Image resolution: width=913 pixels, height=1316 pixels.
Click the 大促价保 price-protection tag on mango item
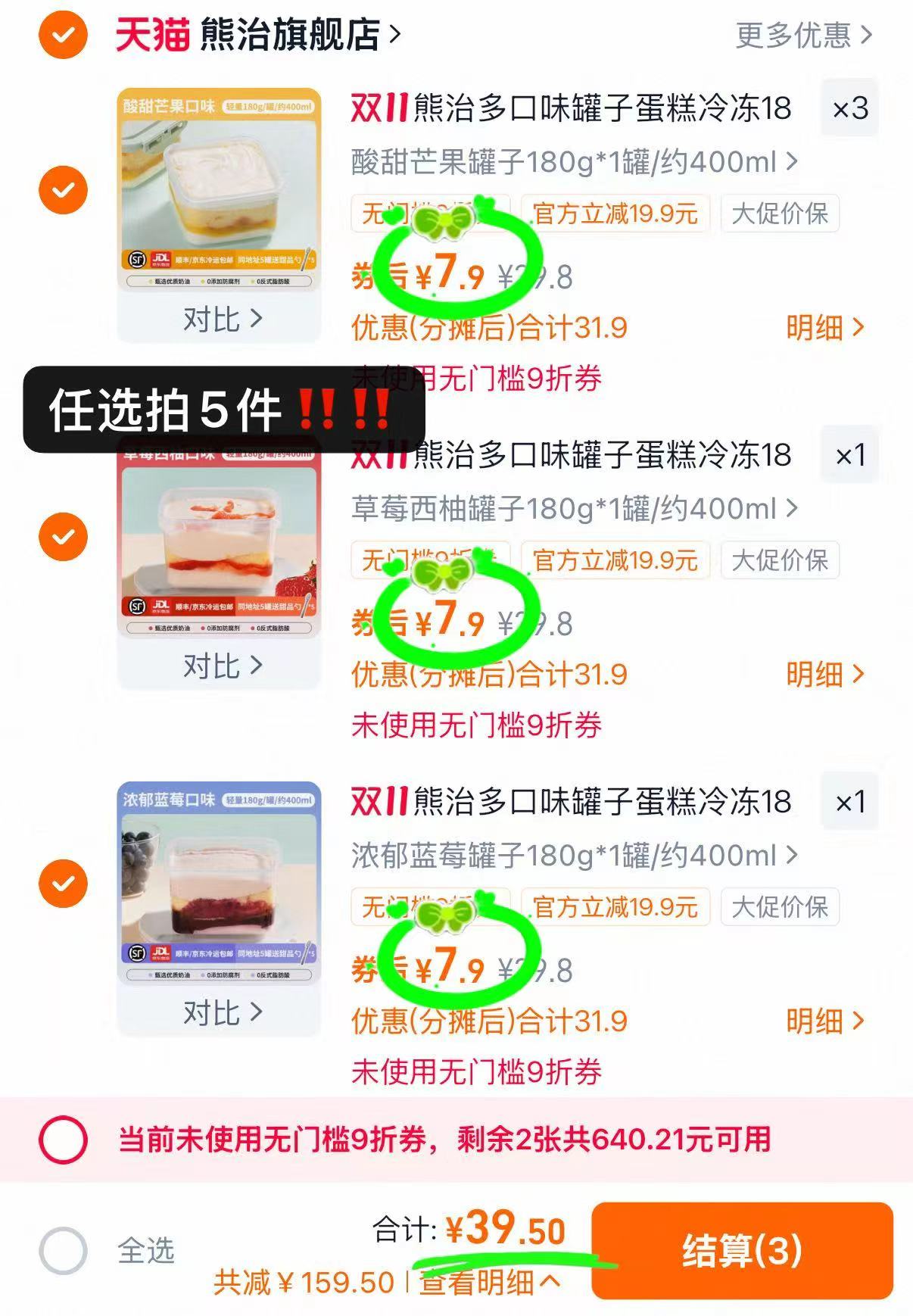780,214
